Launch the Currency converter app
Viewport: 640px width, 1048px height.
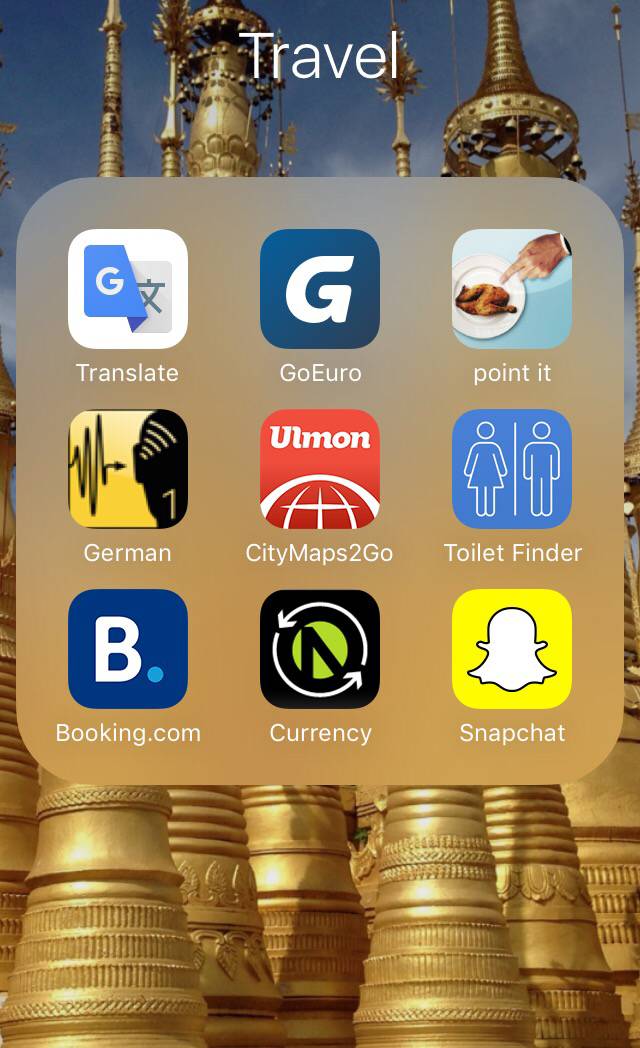[x=320, y=649]
